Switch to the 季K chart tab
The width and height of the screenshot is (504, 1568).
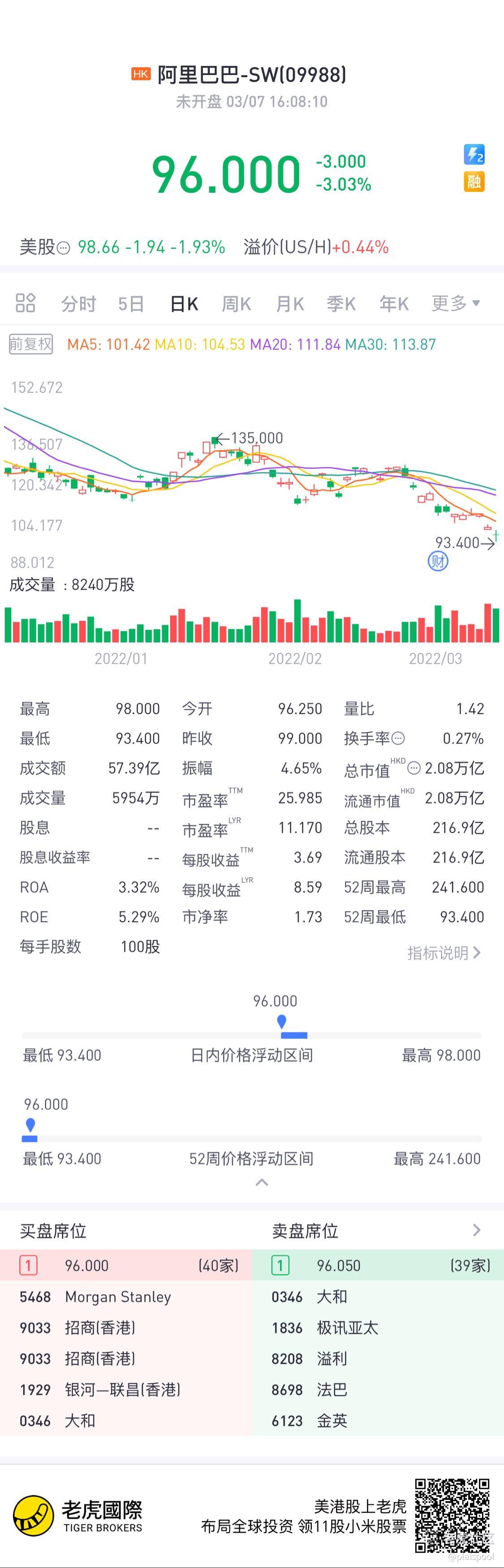(341, 303)
